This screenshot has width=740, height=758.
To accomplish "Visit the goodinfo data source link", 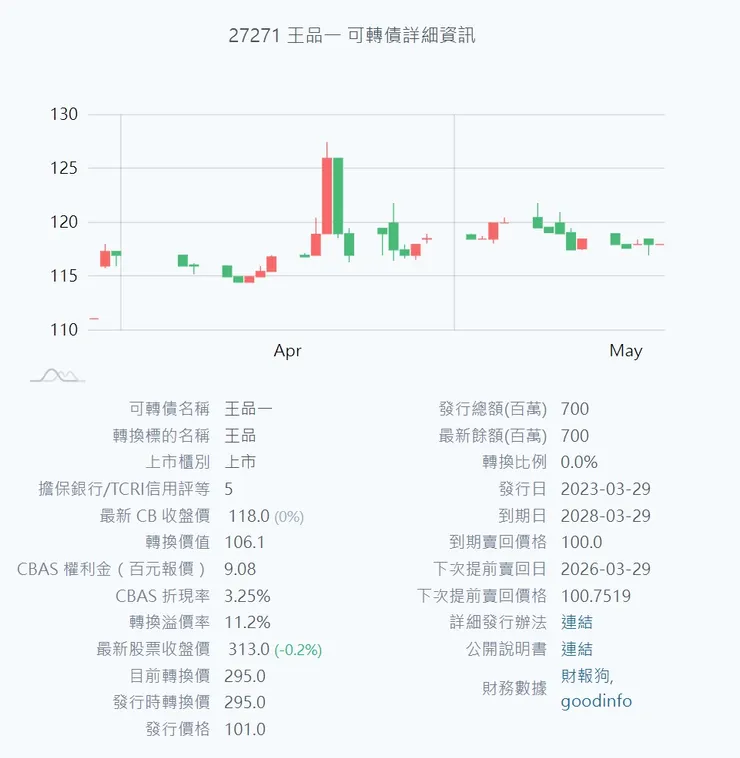I will [x=597, y=702].
